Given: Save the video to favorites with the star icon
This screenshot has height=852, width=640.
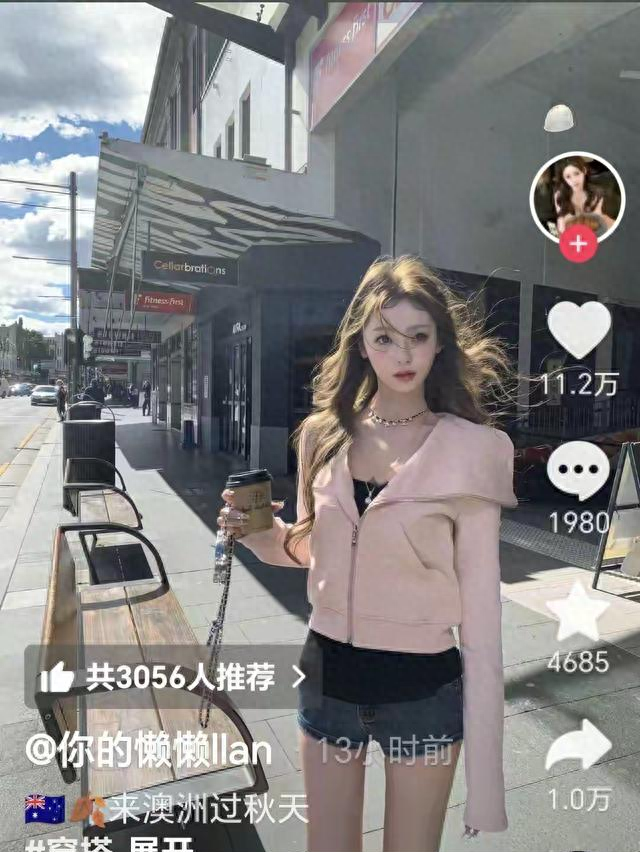Looking at the screenshot, I should coord(578,612).
